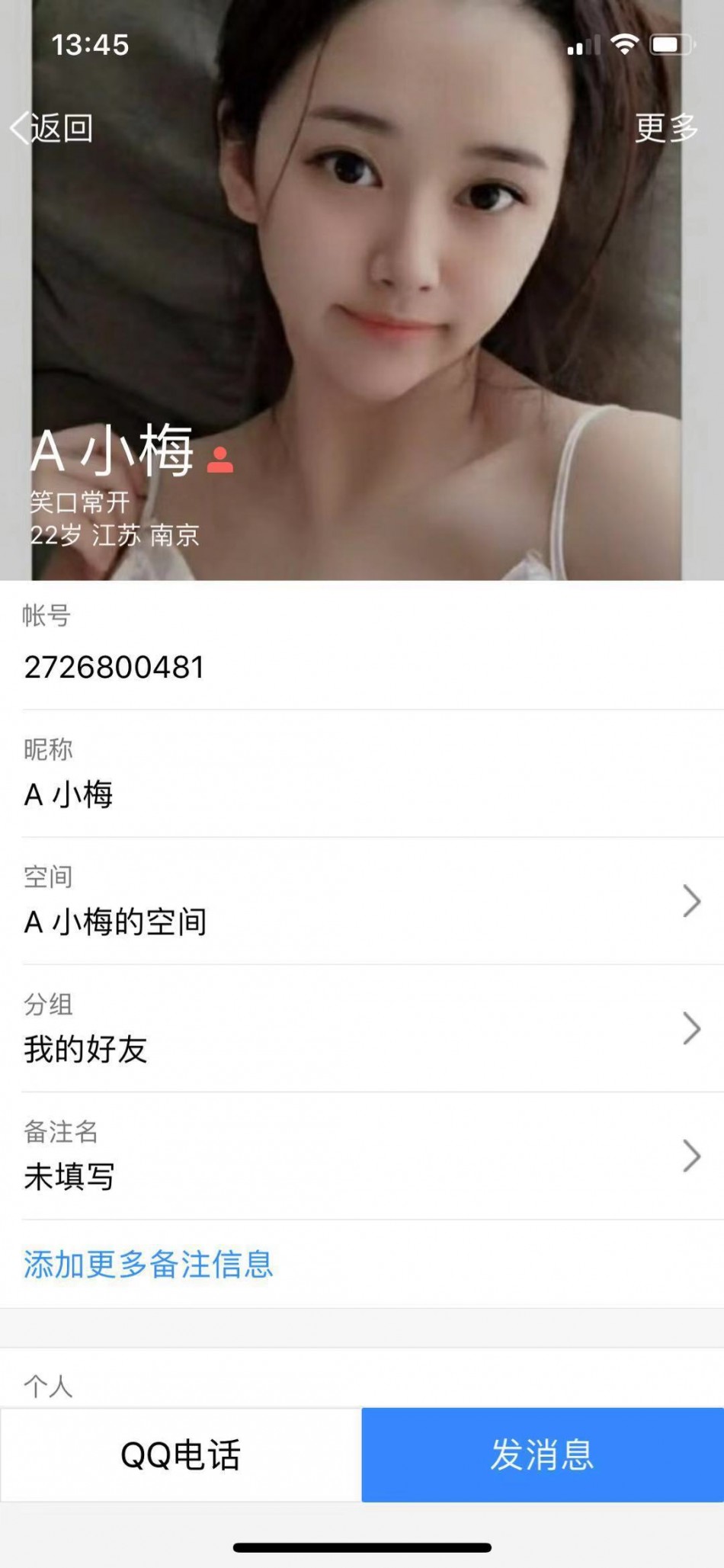Tap 返回 to go back
The width and height of the screenshot is (724, 1568).
point(52,128)
